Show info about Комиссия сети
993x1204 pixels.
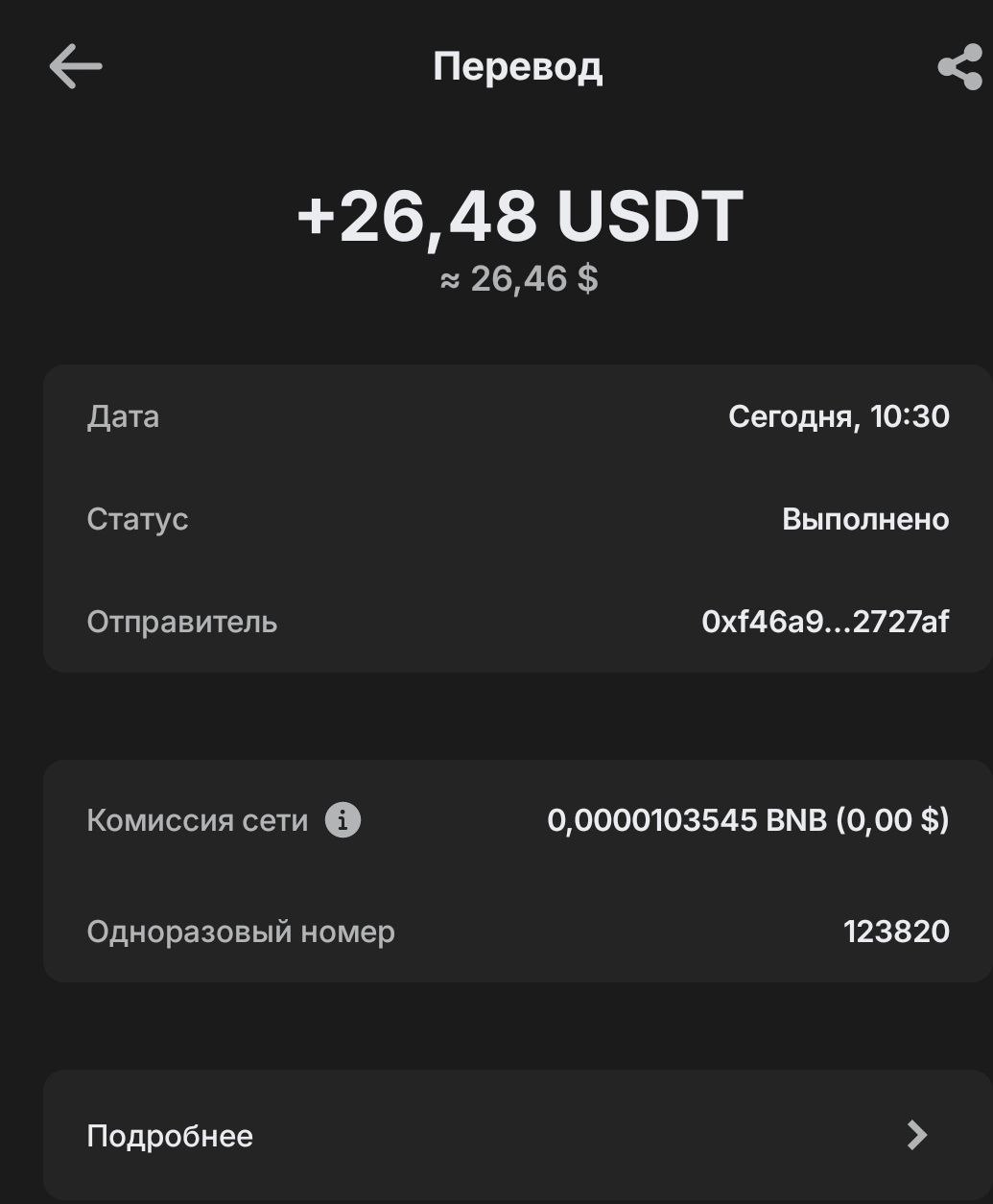[x=343, y=820]
